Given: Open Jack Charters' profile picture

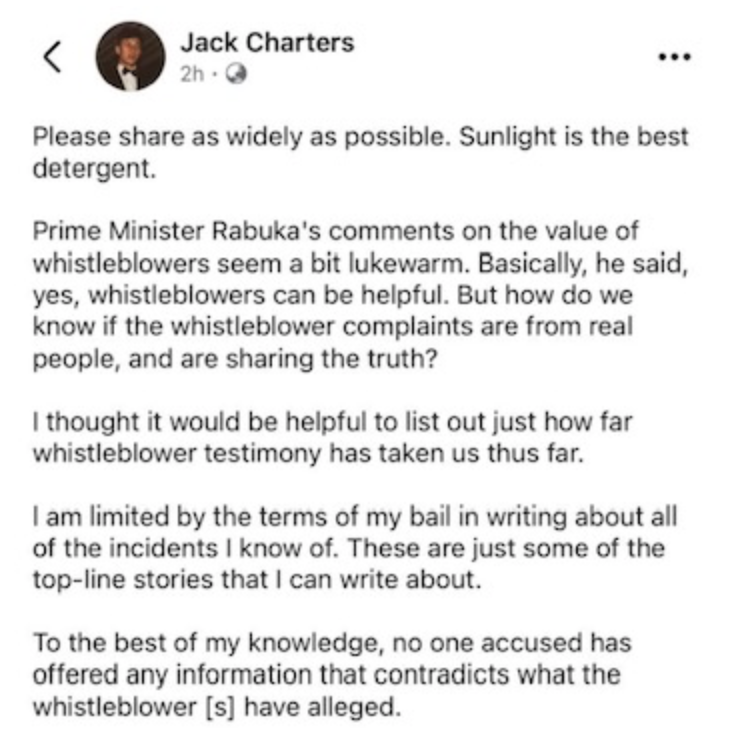Looking at the screenshot, I should click(x=130, y=57).
